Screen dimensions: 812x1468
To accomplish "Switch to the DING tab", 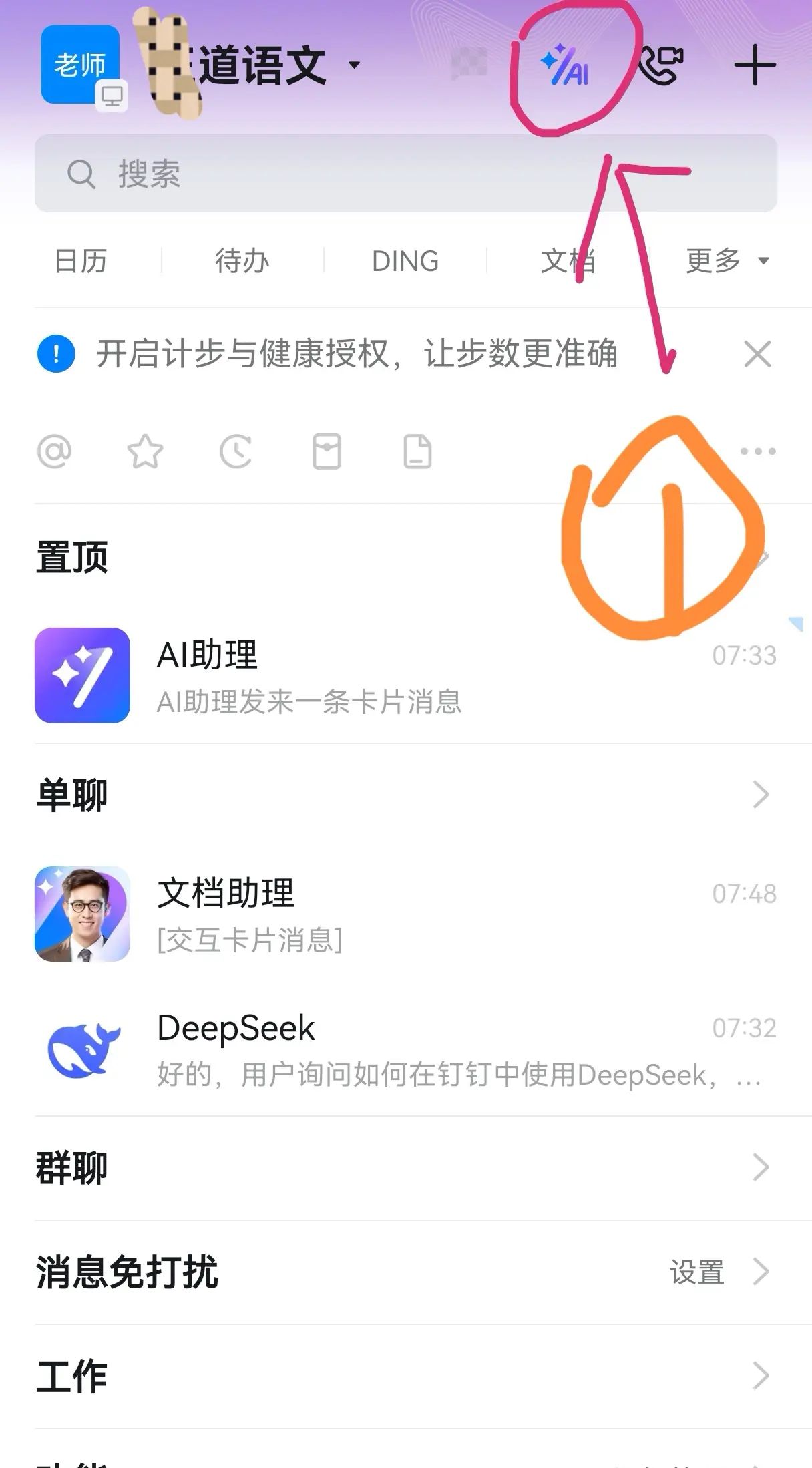I will coord(405,260).
